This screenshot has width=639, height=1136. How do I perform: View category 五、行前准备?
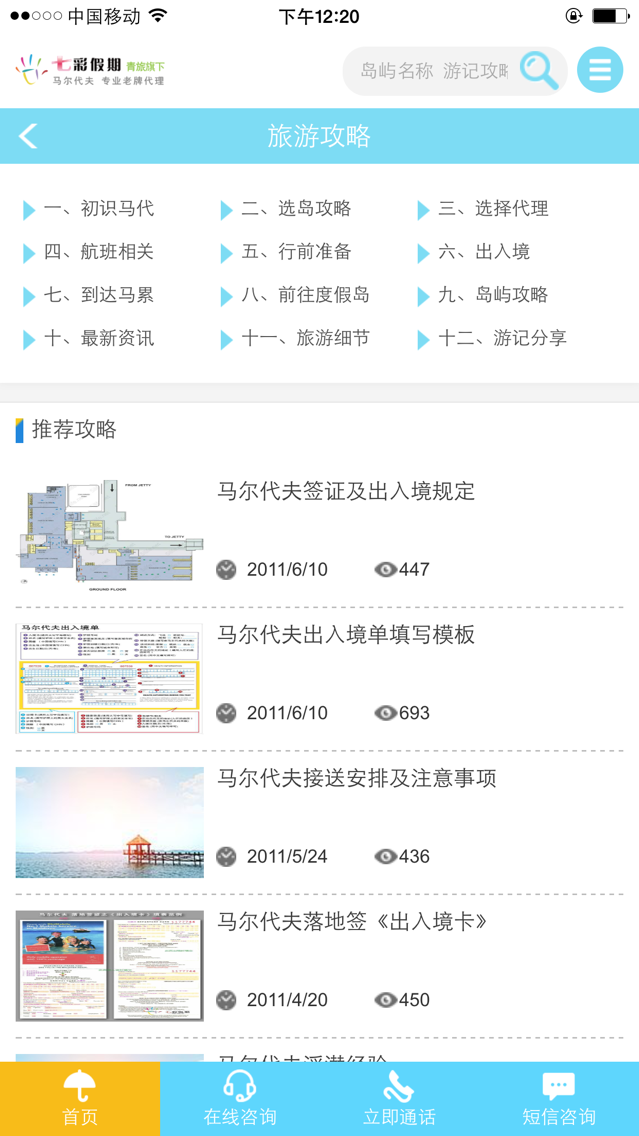296,252
